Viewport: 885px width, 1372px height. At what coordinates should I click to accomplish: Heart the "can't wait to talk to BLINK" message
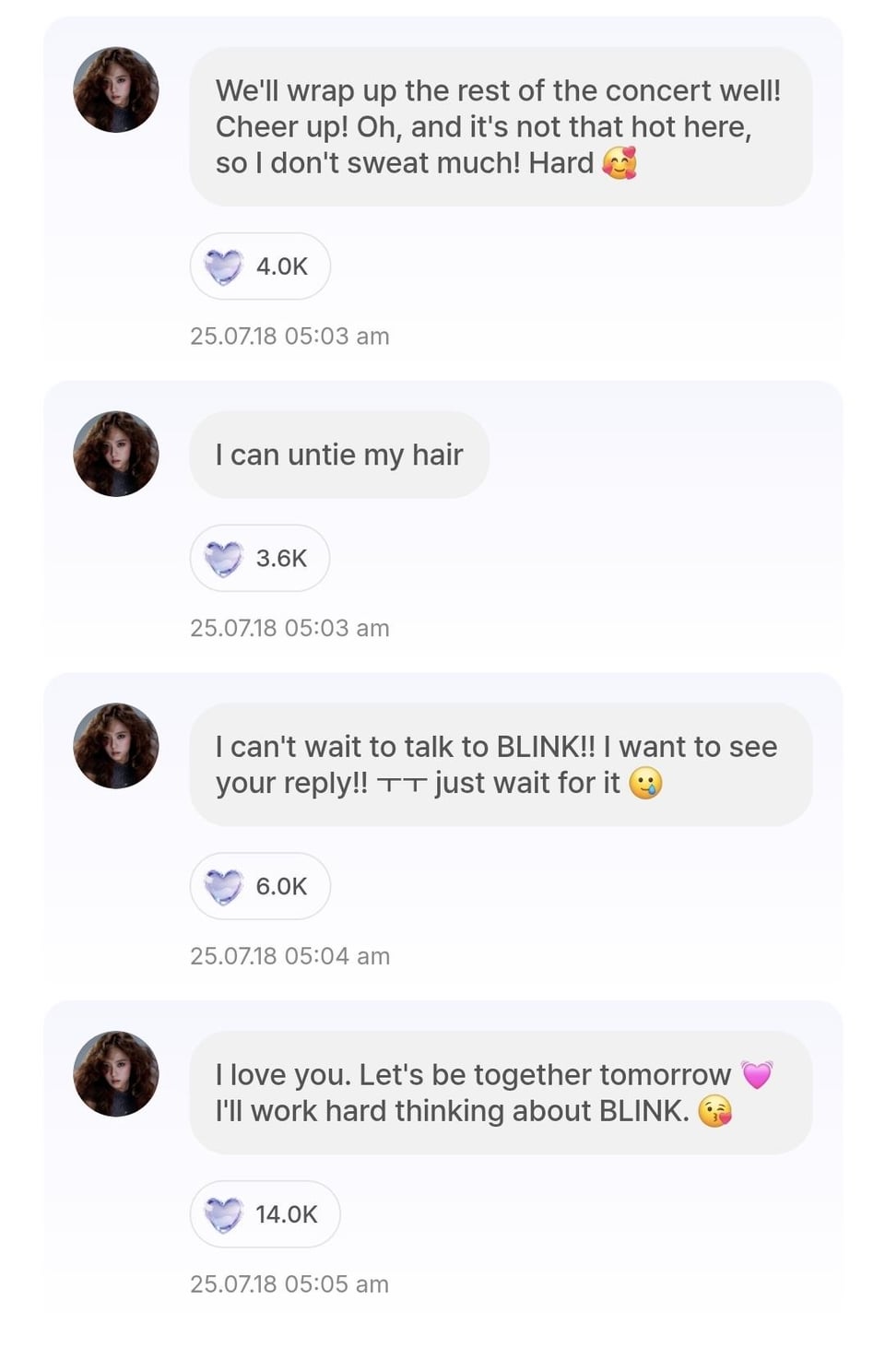(x=259, y=886)
